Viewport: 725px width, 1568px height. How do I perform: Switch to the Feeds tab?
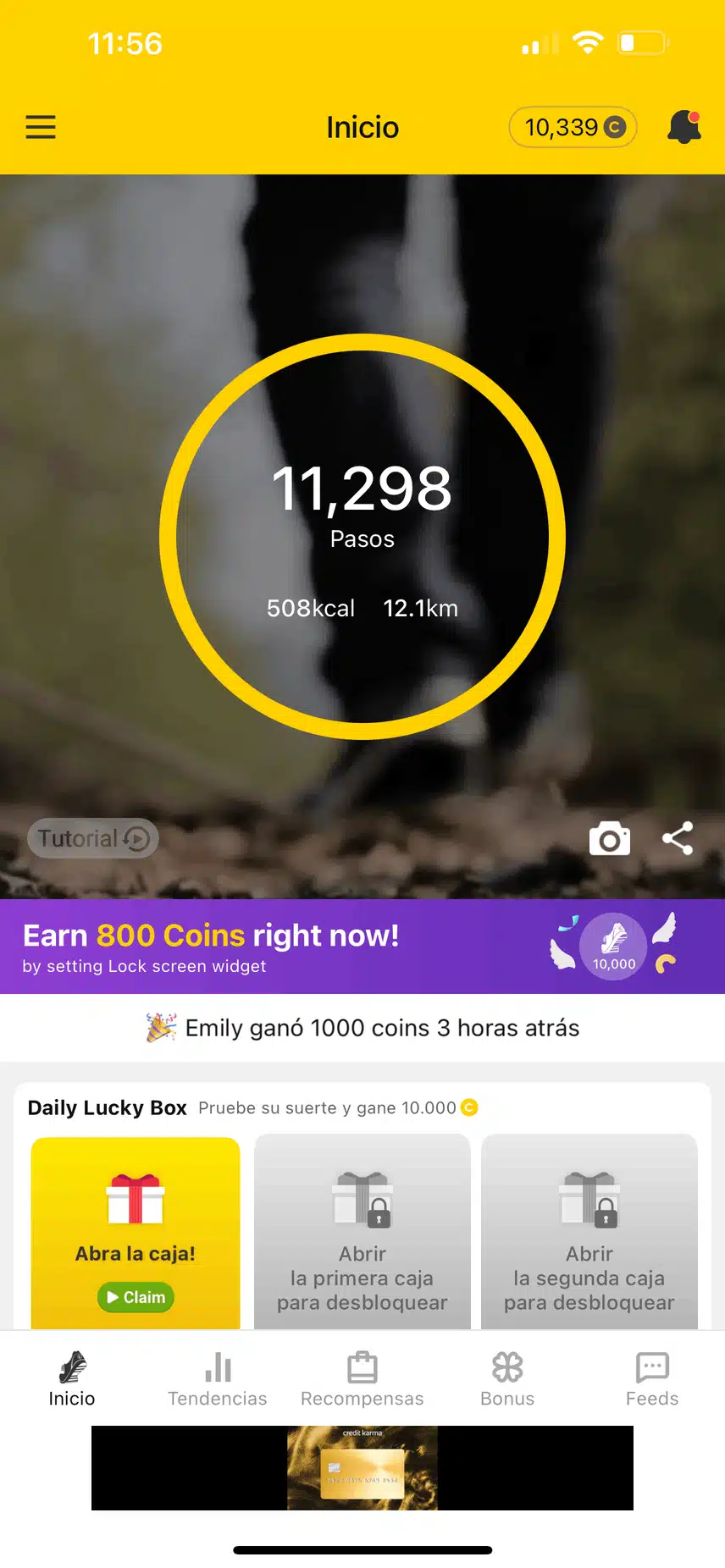point(652,1378)
